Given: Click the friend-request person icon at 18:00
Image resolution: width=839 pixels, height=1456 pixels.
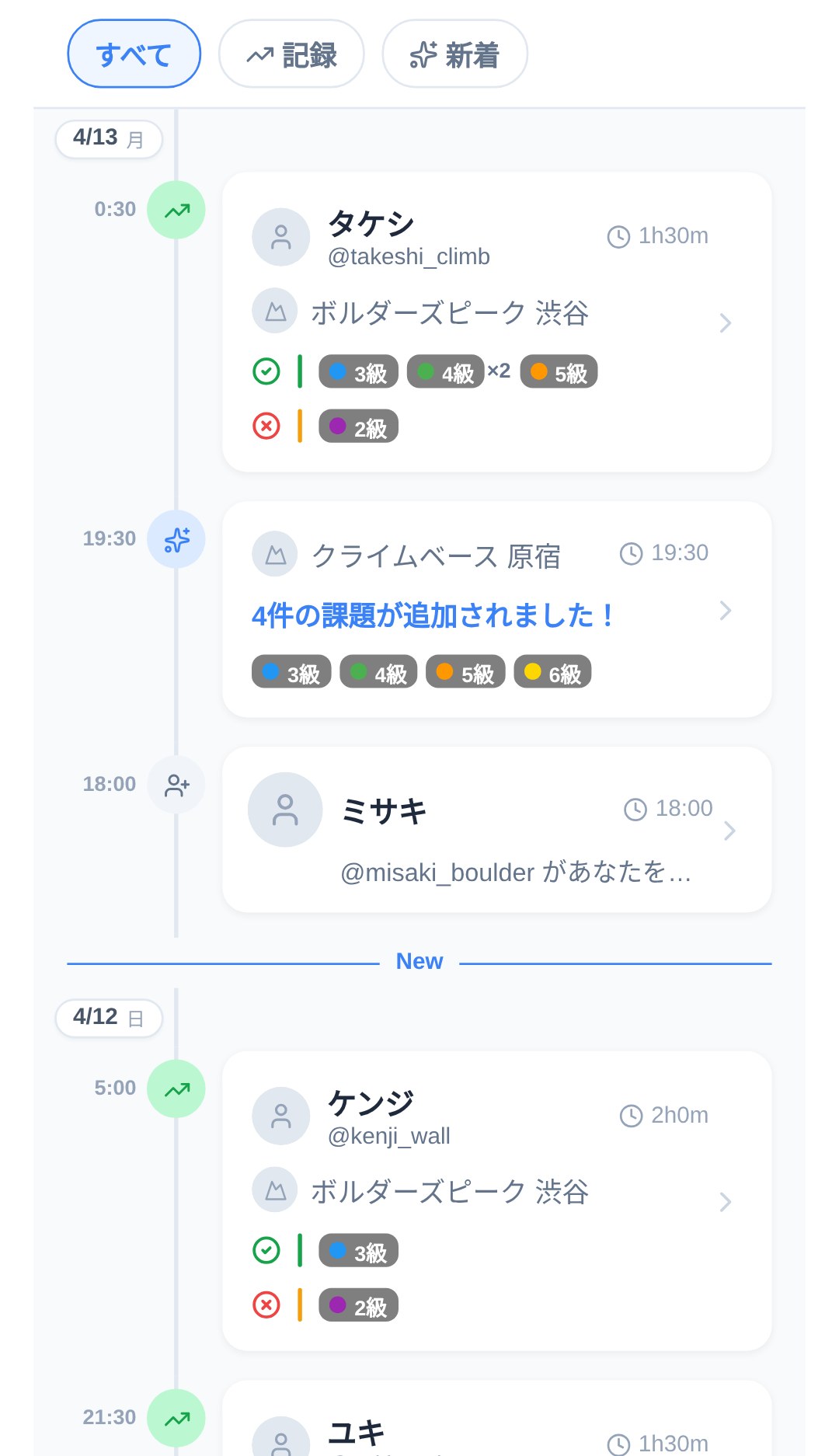Looking at the screenshot, I should coord(177,785).
